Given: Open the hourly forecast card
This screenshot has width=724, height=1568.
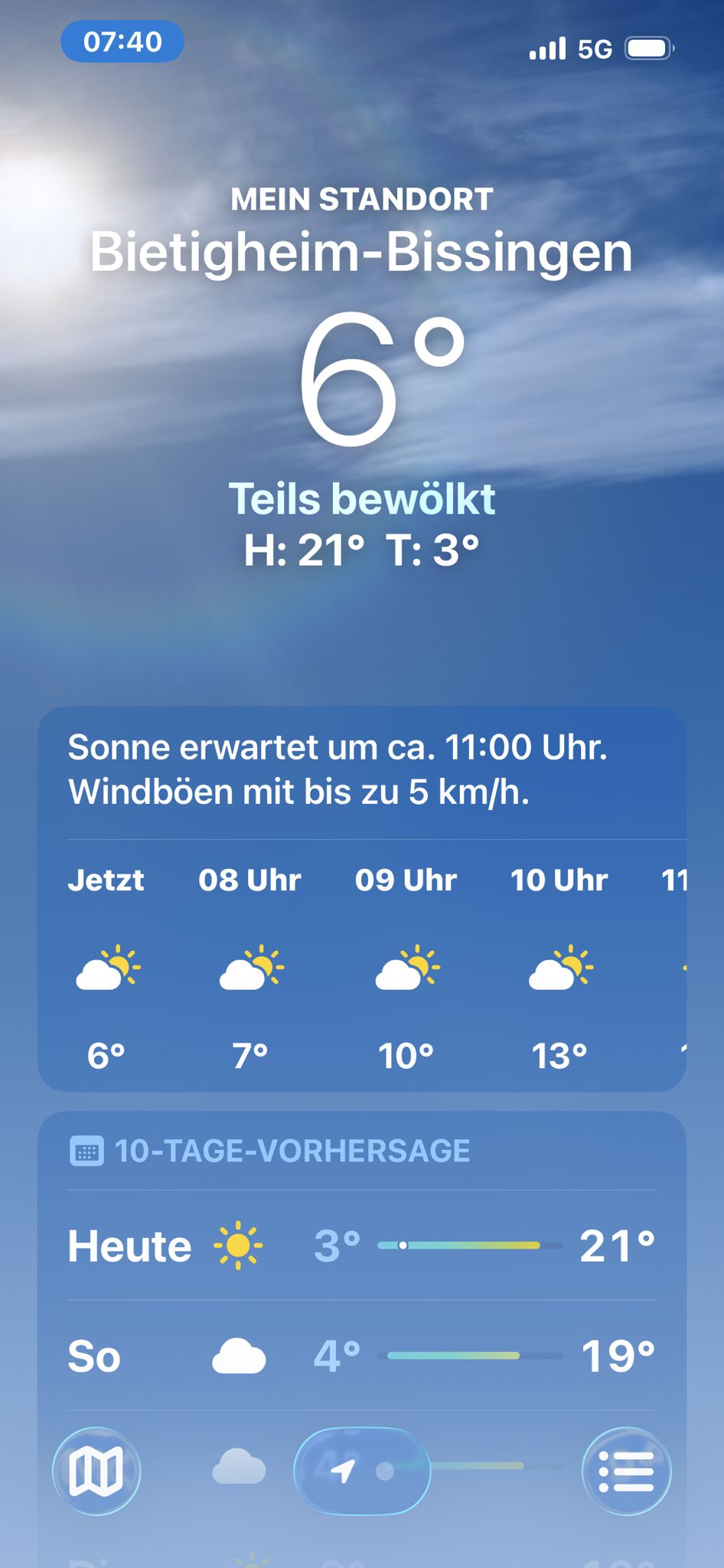Looking at the screenshot, I should click(x=362, y=899).
